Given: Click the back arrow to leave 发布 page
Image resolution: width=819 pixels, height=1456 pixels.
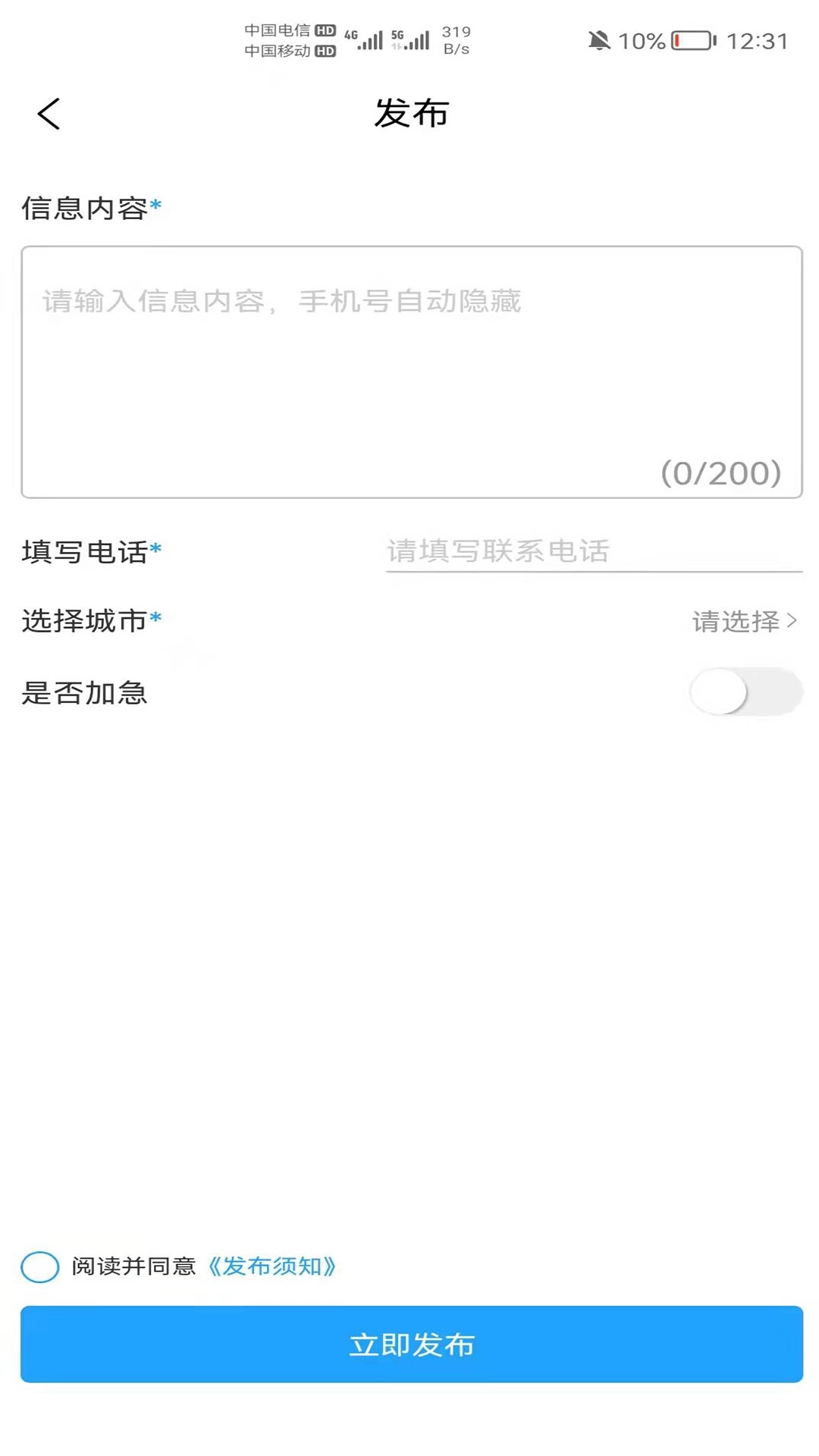Looking at the screenshot, I should [x=48, y=114].
